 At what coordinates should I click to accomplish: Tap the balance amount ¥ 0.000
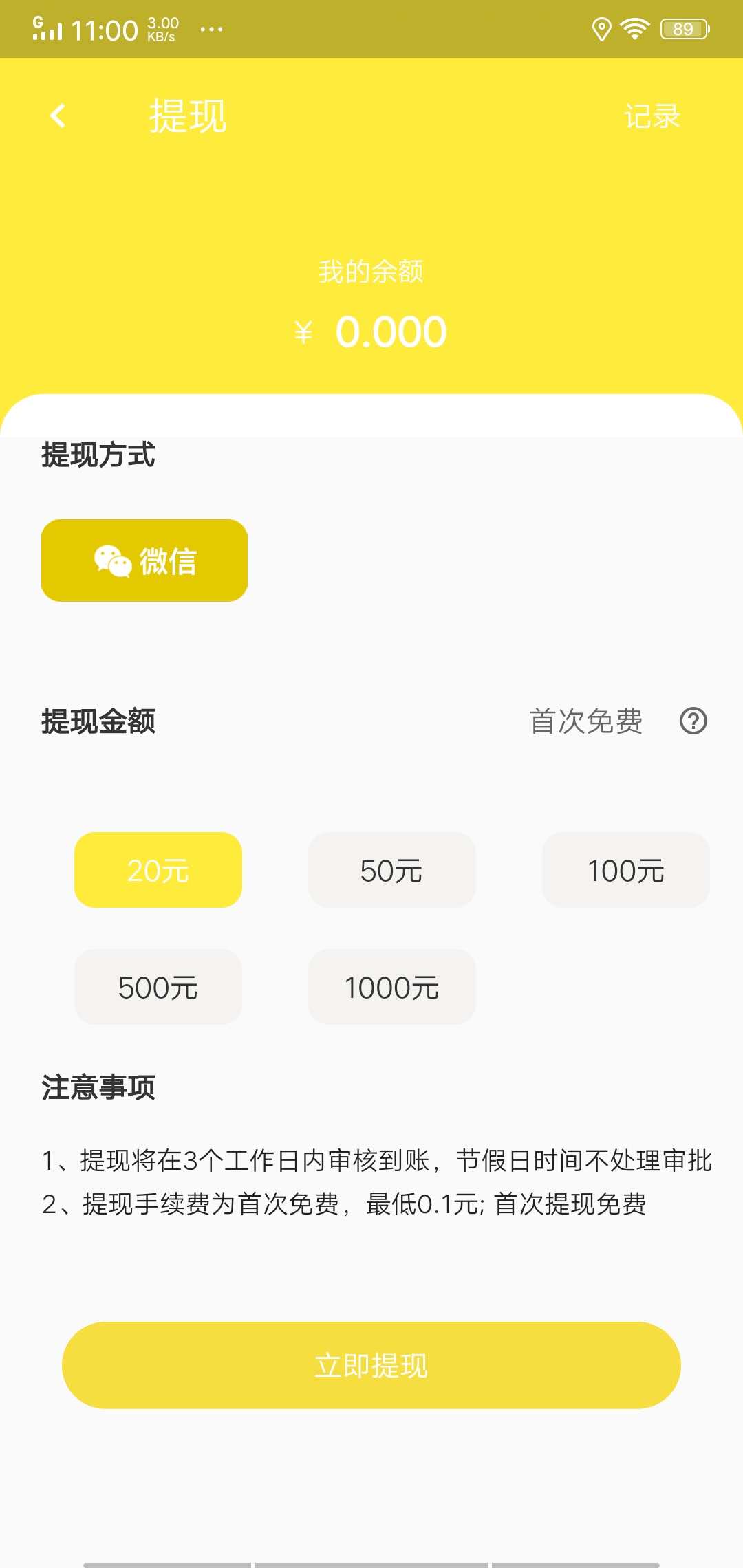click(x=371, y=331)
